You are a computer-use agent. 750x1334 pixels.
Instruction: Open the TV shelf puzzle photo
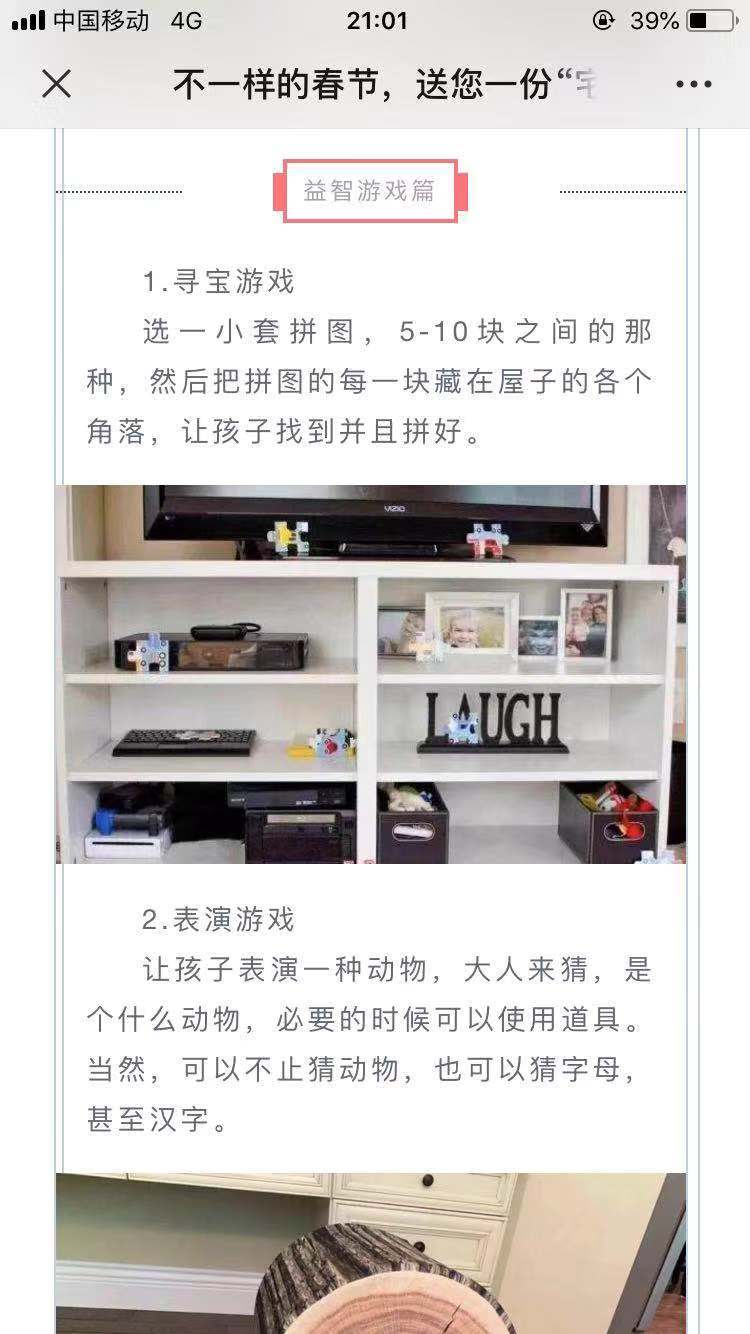371,674
